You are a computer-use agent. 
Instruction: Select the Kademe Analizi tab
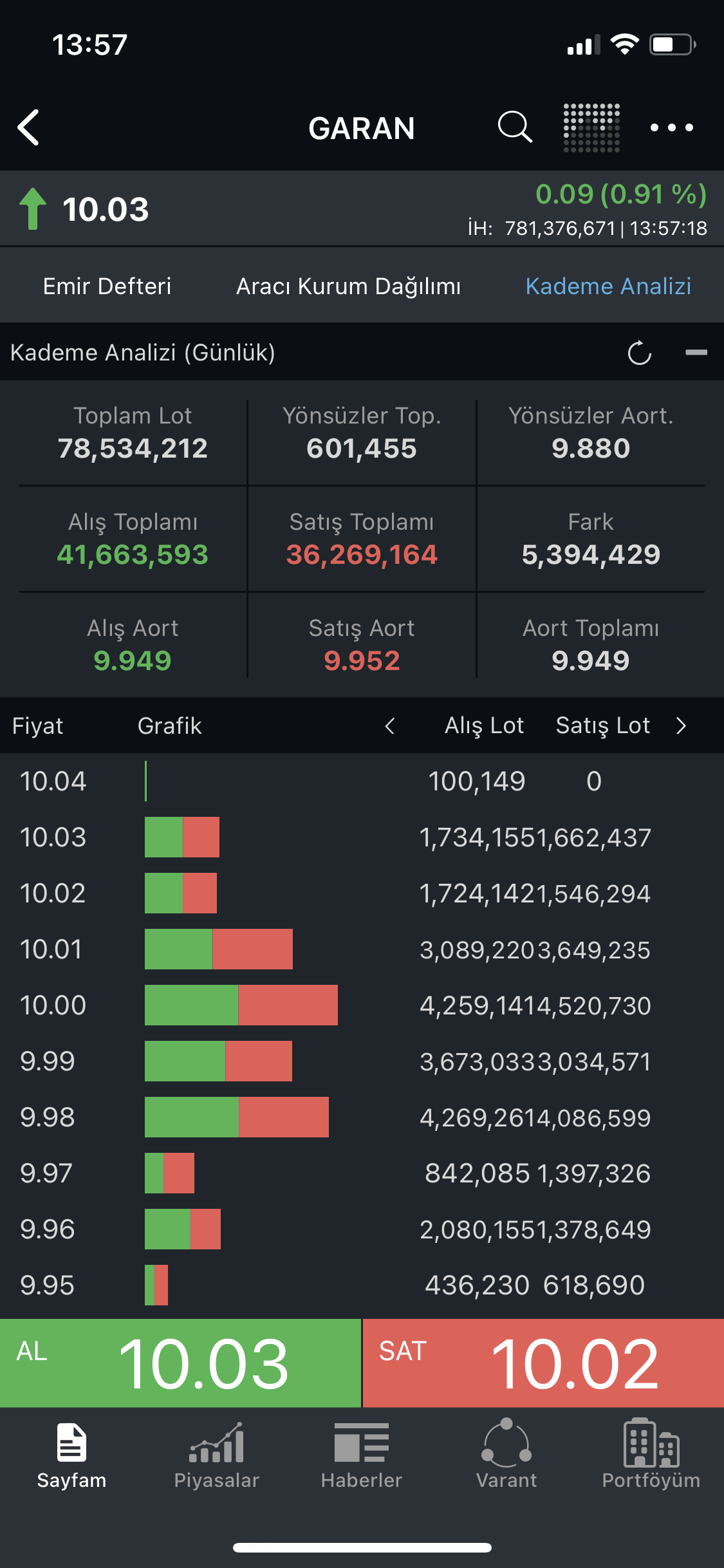[608, 286]
